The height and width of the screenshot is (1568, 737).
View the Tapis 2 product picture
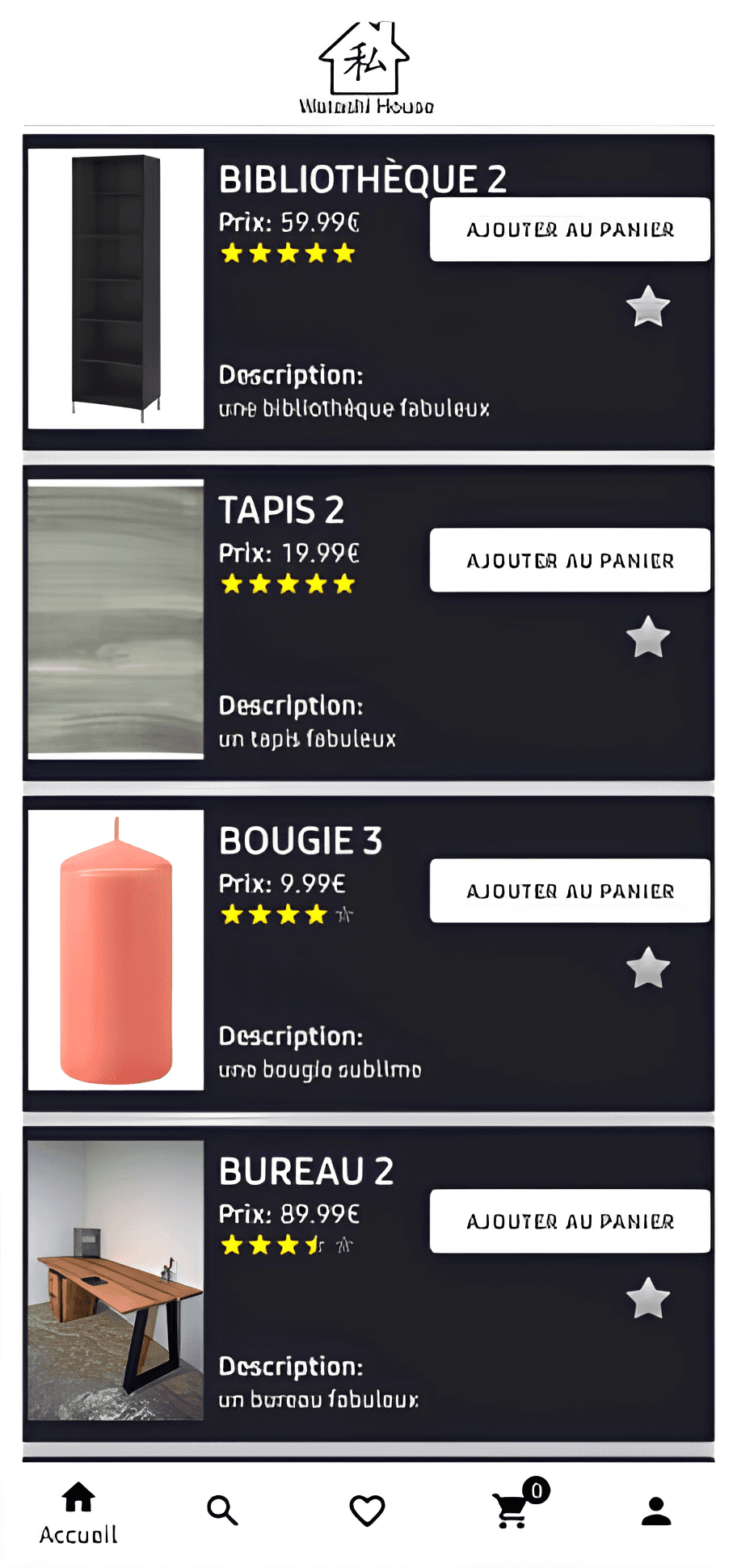point(116,619)
